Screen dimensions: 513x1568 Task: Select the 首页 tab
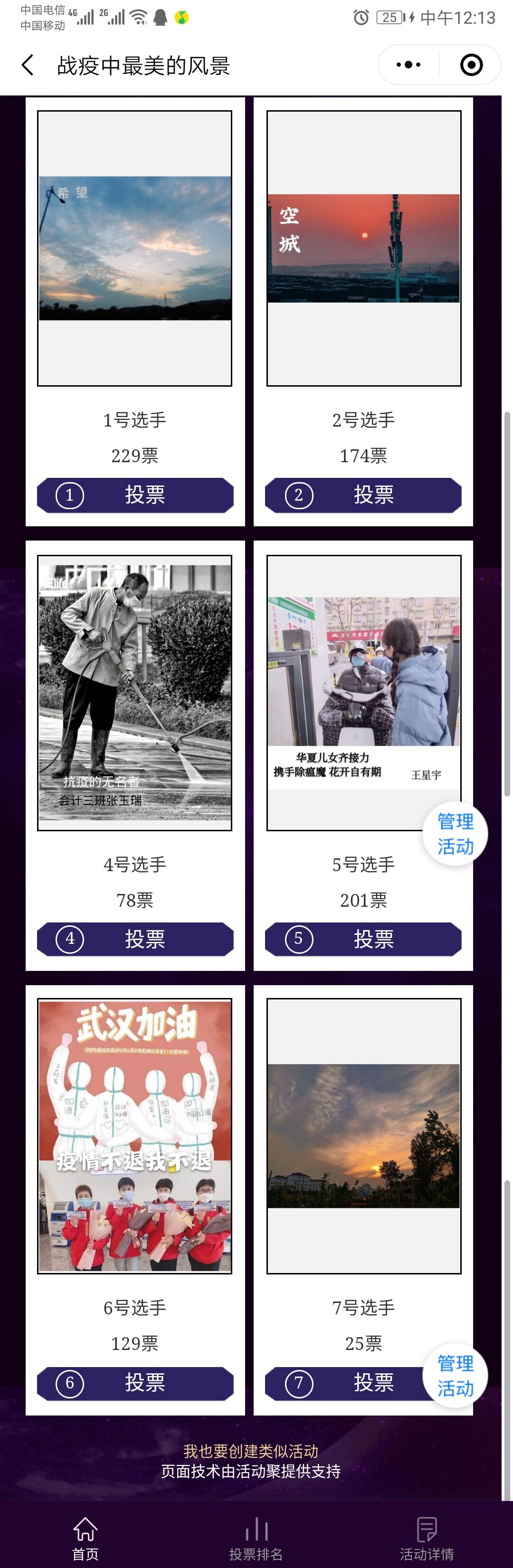pyautogui.click(x=85, y=1539)
